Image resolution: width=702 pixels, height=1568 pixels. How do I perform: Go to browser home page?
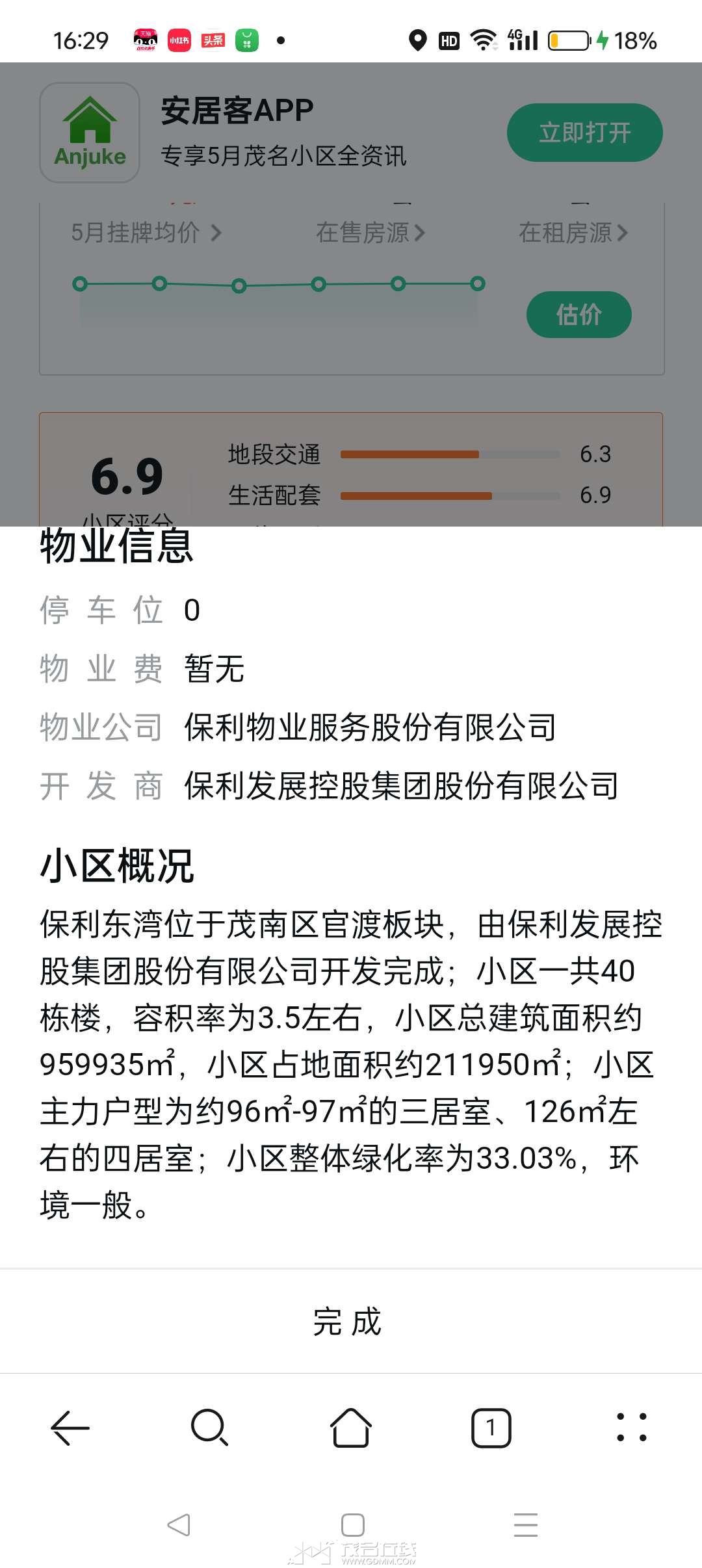[x=351, y=1428]
